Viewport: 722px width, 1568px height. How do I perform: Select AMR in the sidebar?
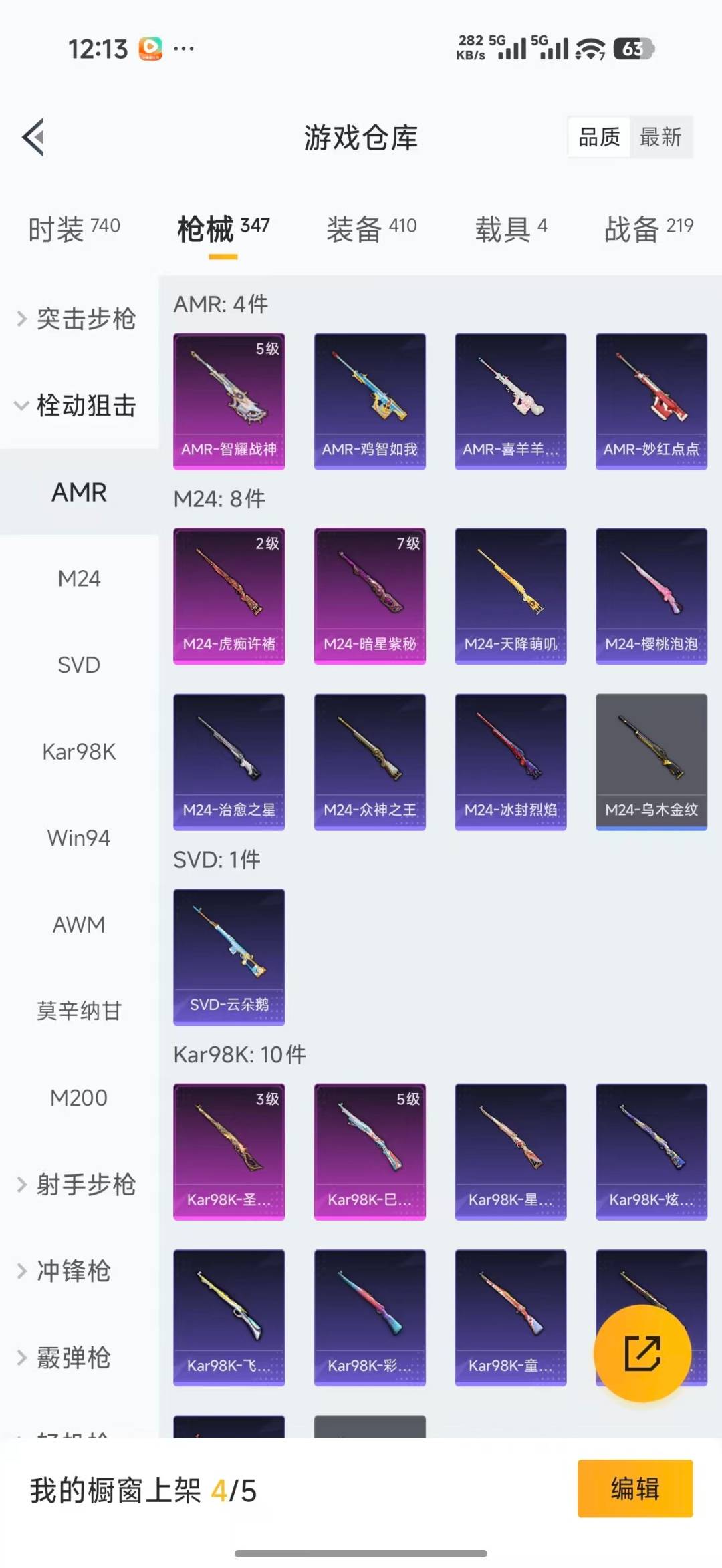pyautogui.click(x=79, y=492)
